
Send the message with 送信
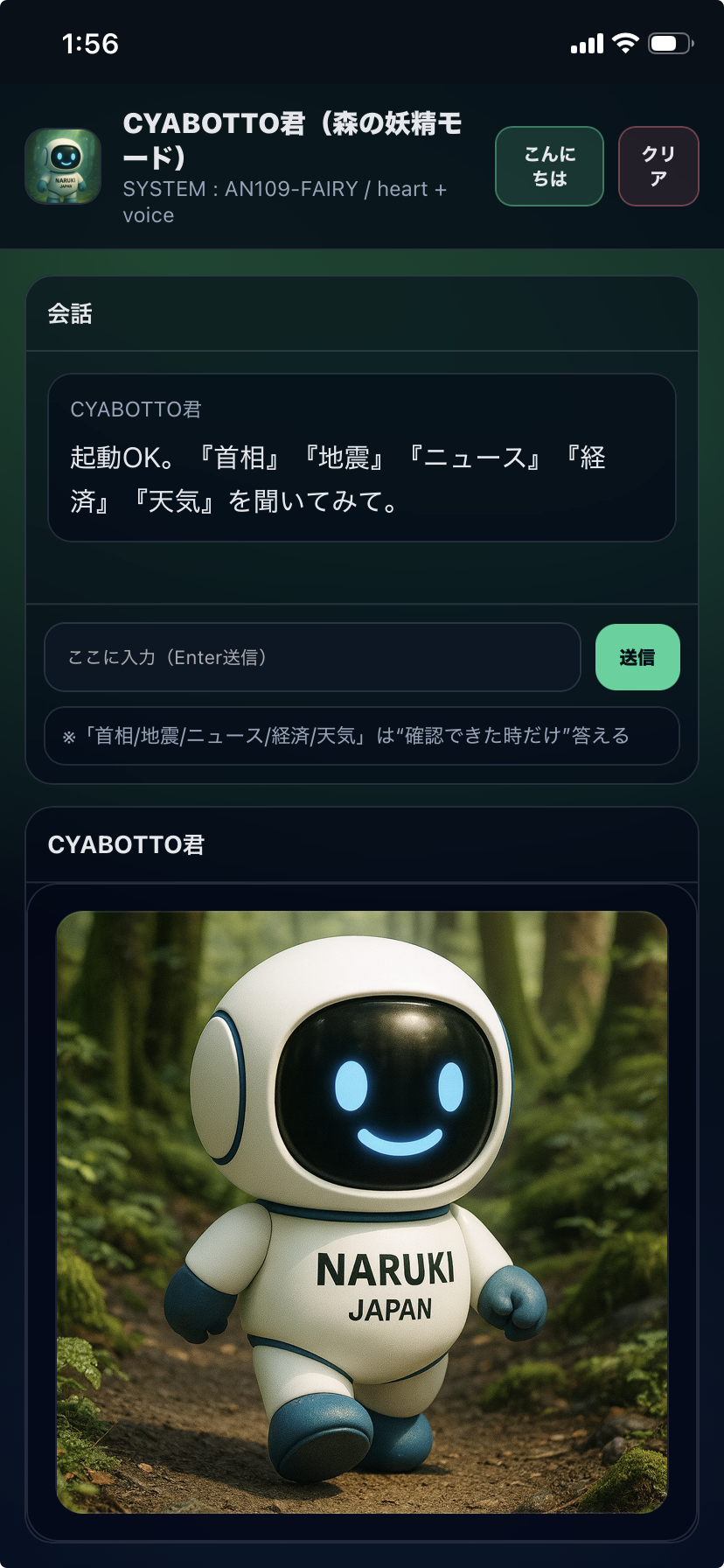(x=637, y=657)
